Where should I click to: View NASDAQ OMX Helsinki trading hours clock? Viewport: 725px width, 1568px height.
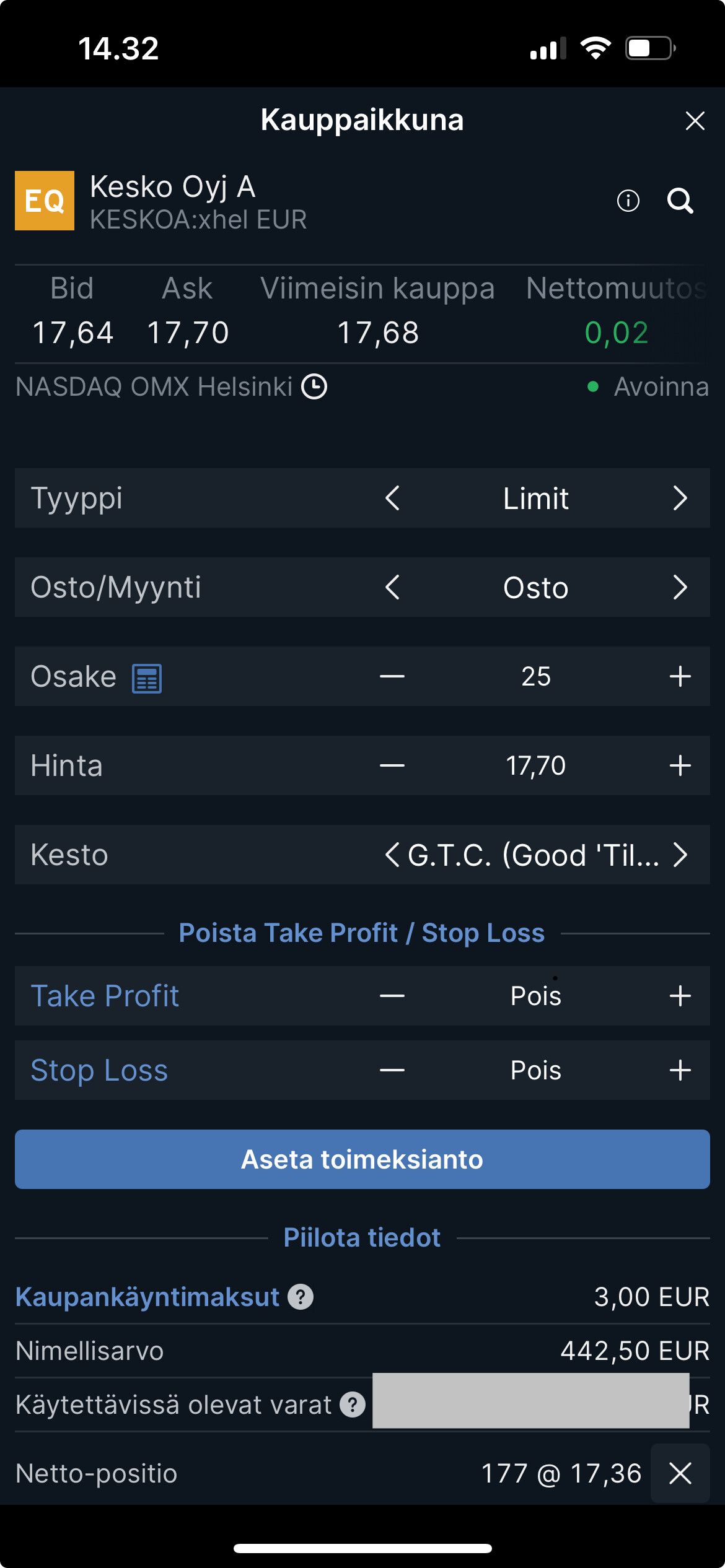click(x=314, y=386)
